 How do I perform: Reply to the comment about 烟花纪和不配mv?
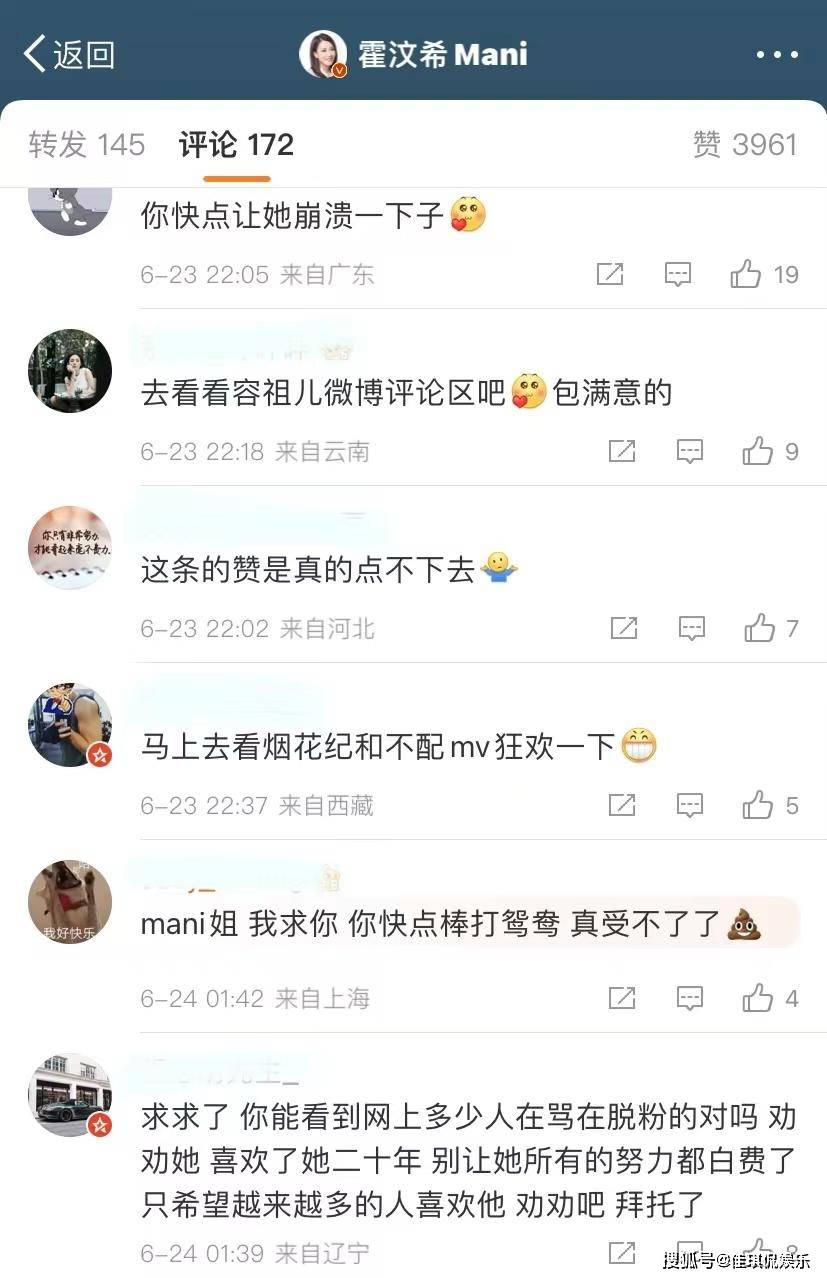tap(690, 805)
